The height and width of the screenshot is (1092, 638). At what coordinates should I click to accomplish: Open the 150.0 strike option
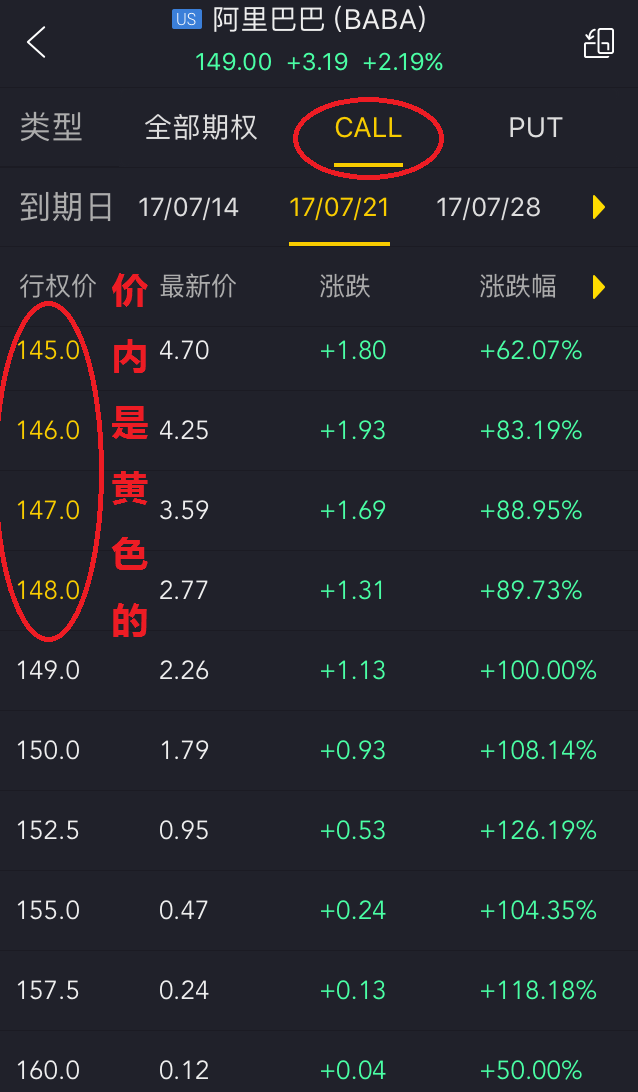(x=319, y=751)
